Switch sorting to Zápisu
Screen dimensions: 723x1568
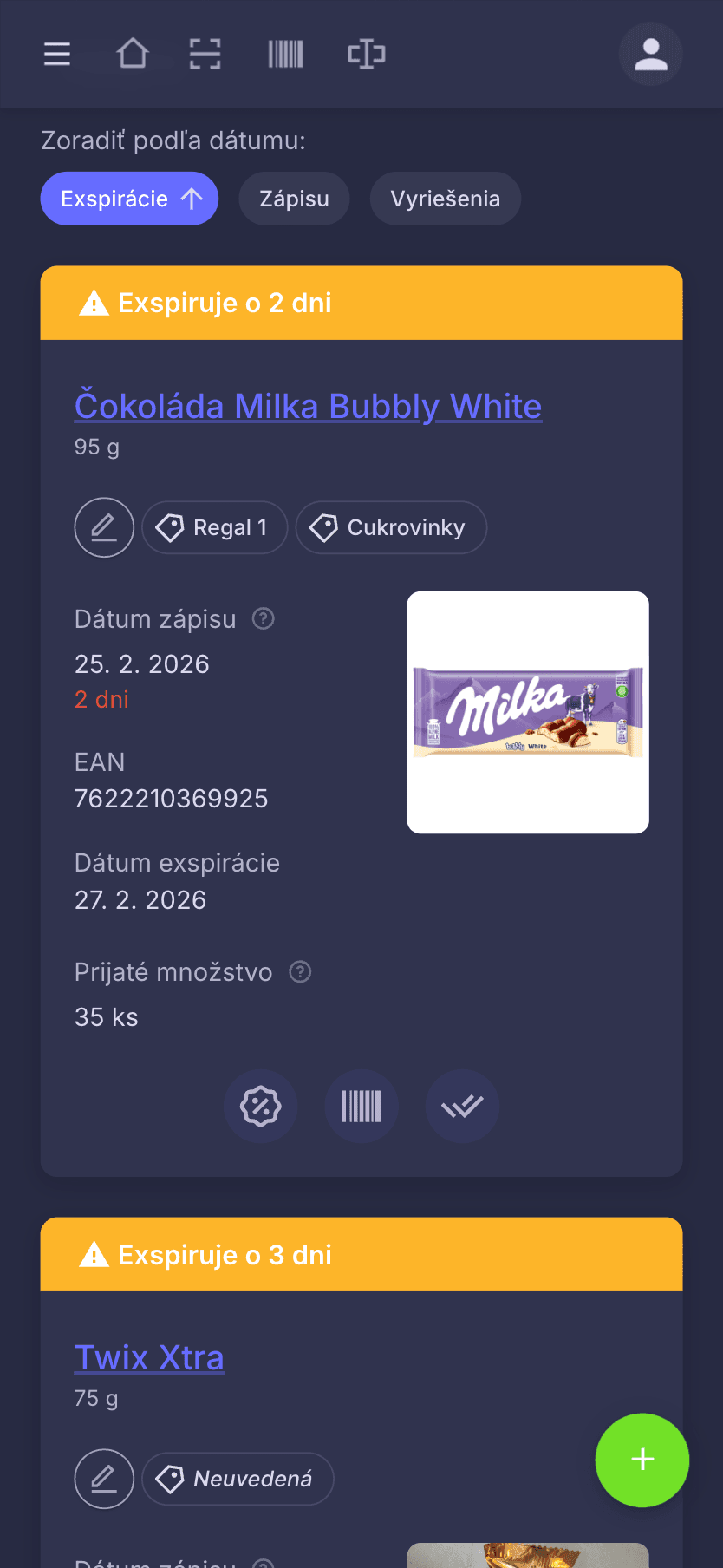tap(294, 199)
